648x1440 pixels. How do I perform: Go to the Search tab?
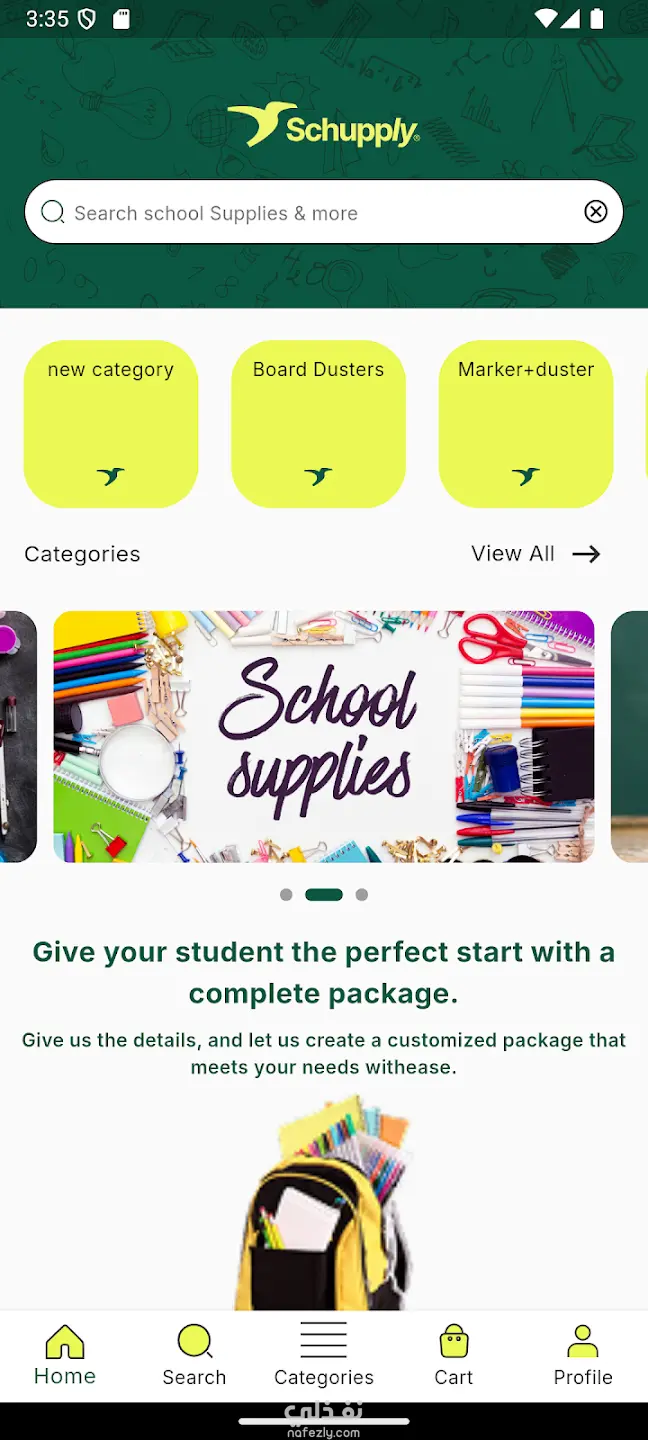click(194, 1356)
